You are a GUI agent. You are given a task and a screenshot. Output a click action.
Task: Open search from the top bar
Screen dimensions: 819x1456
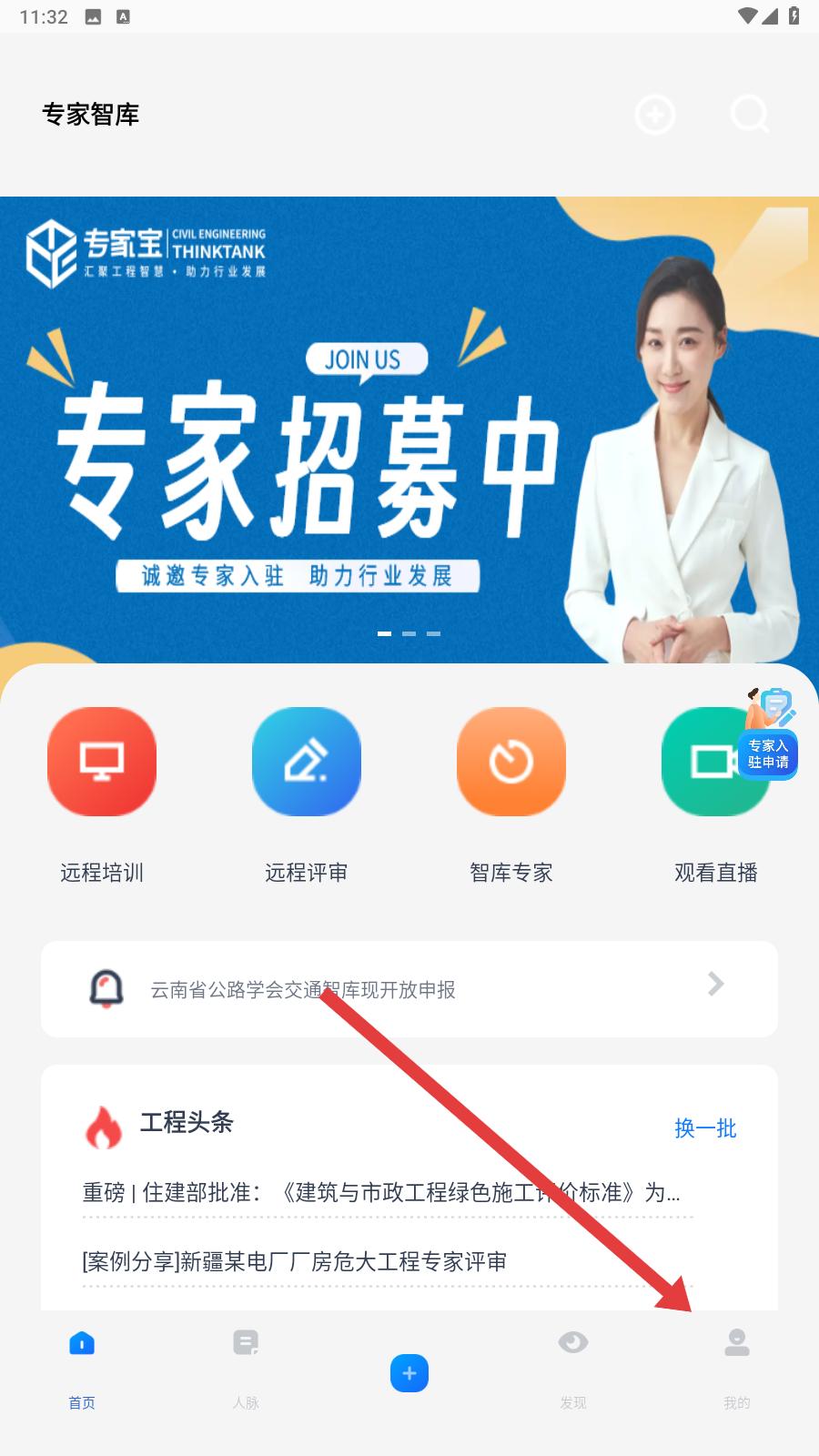tap(750, 115)
